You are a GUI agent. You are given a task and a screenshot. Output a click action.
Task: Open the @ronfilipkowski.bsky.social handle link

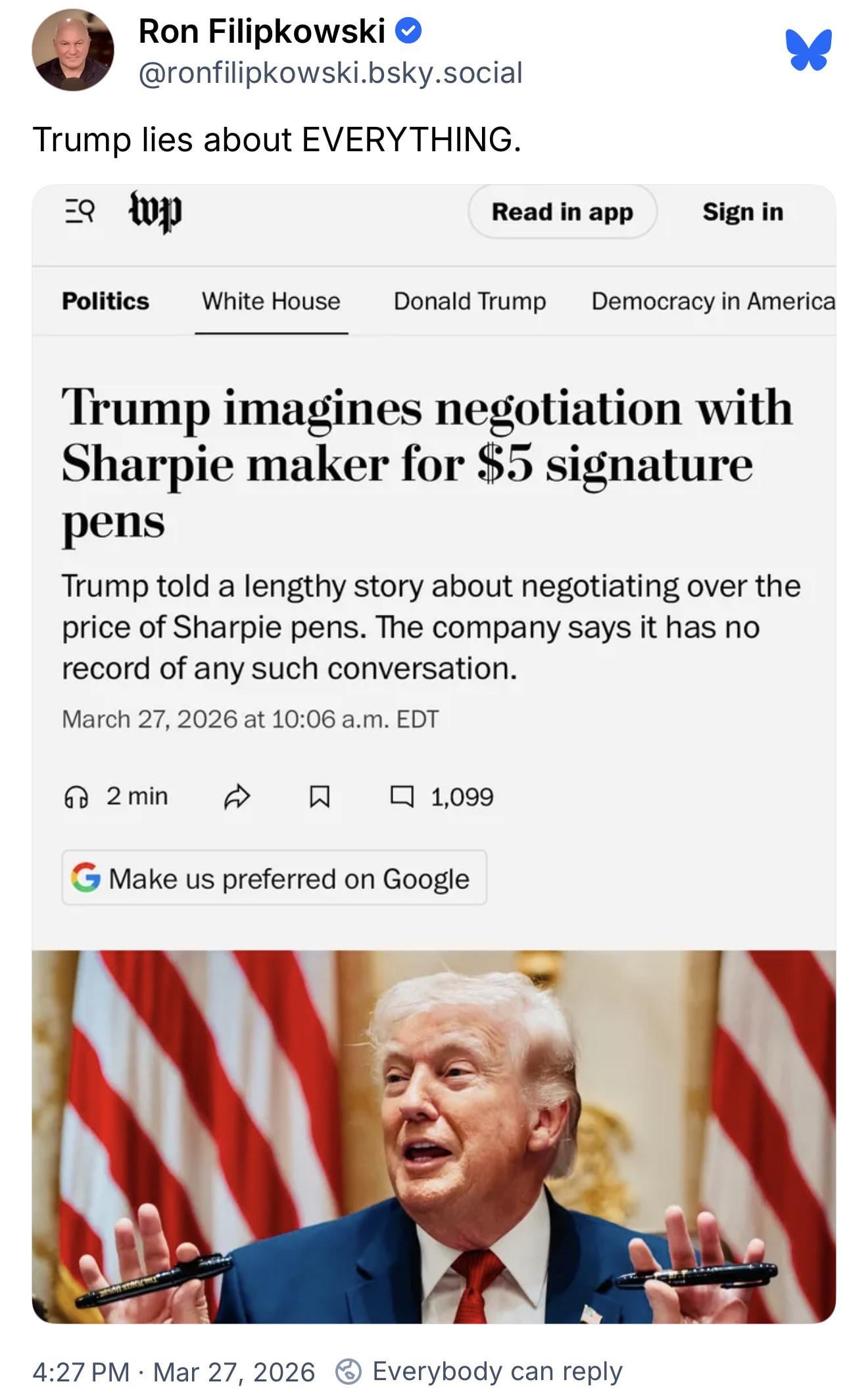tap(330, 73)
